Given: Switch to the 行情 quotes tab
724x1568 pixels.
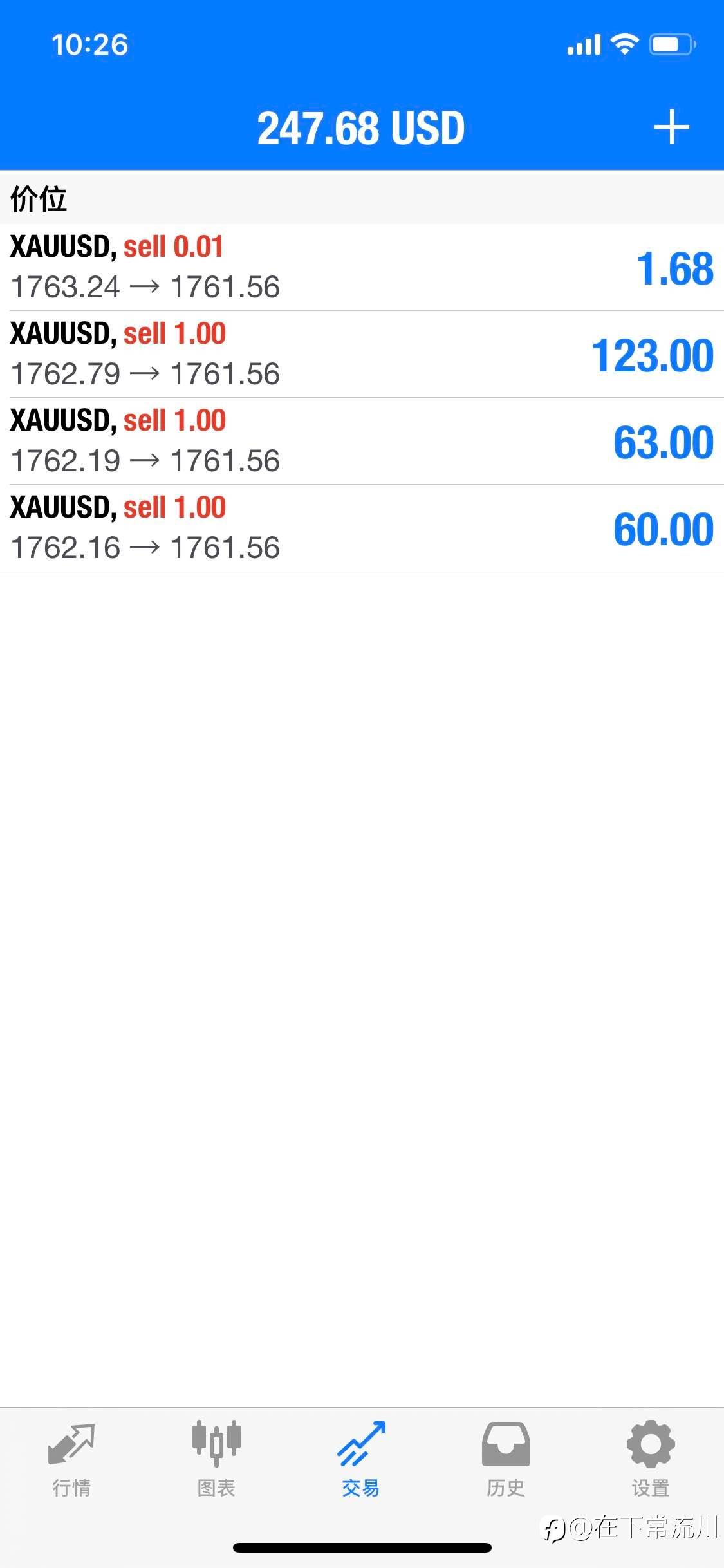Looking at the screenshot, I should point(71,1459).
